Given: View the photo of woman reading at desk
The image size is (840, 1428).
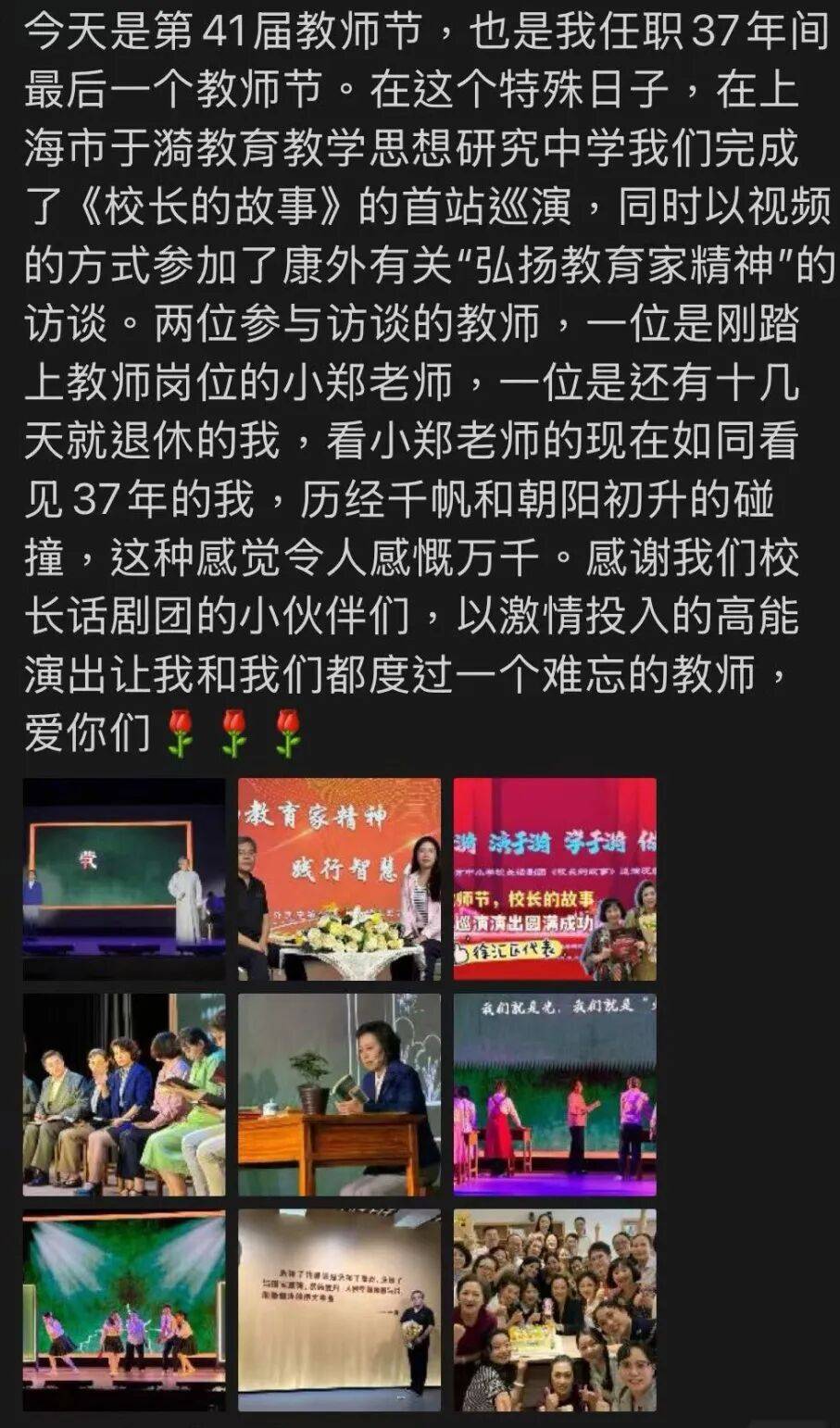Looking at the screenshot, I should (339, 1095).
